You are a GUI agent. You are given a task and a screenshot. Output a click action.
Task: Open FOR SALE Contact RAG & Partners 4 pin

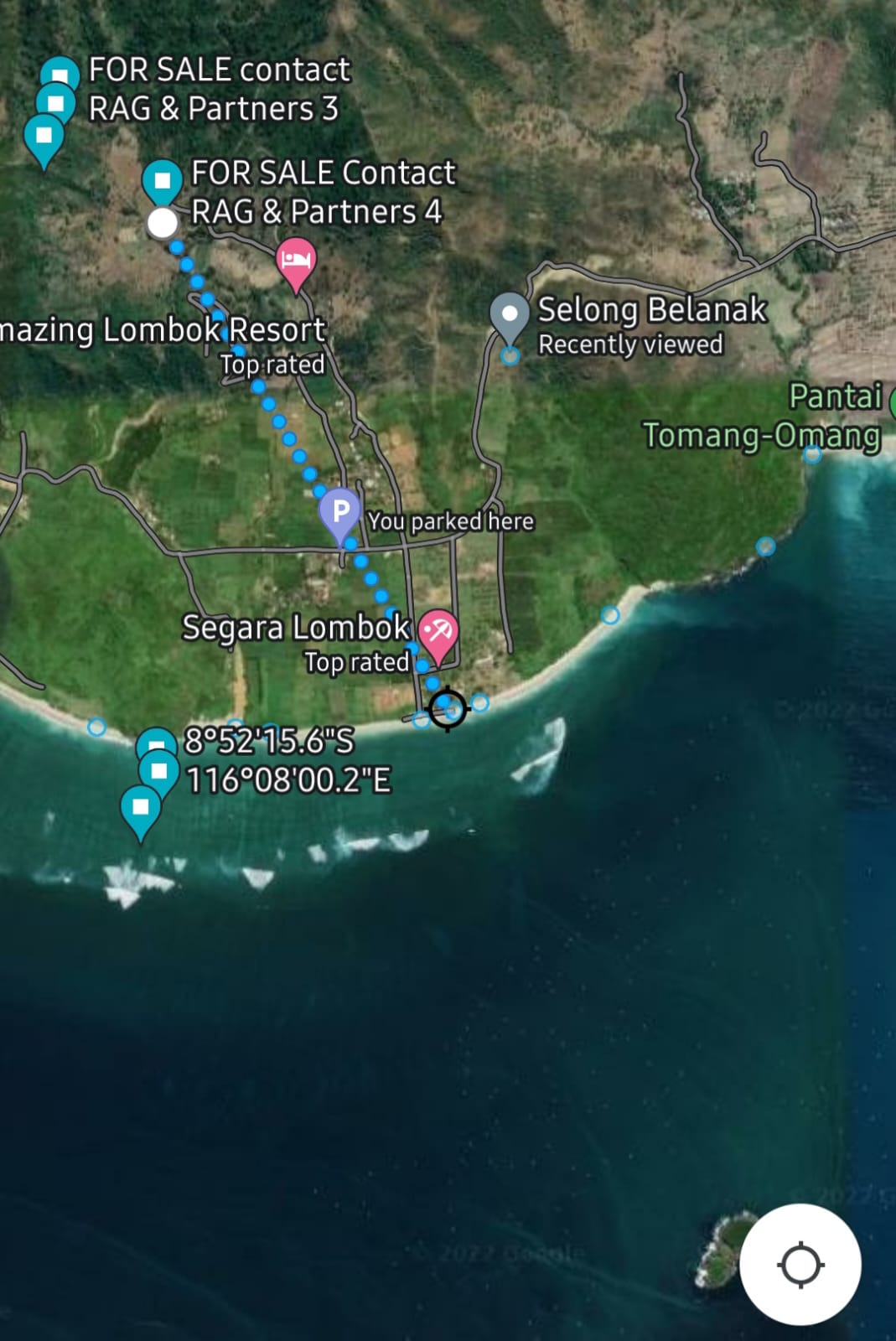pos(163,181)
